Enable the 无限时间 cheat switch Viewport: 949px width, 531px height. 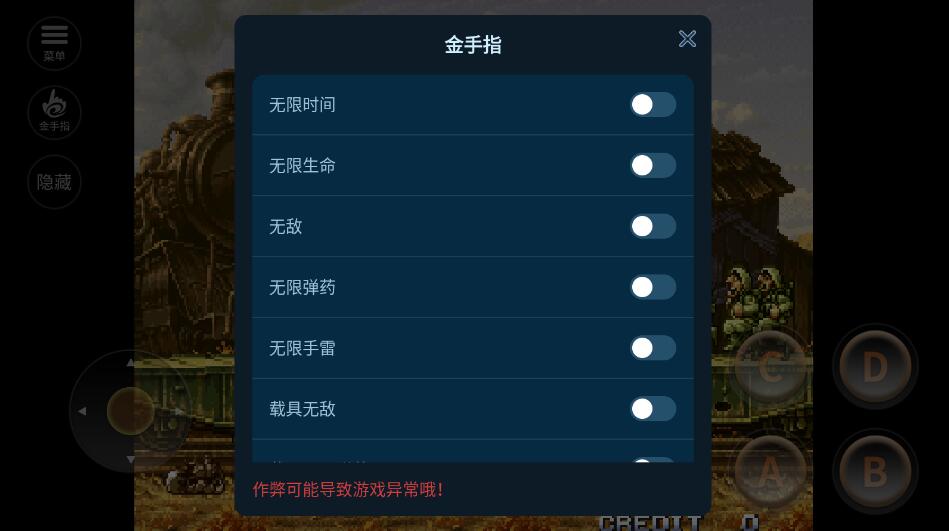(652, 105)
